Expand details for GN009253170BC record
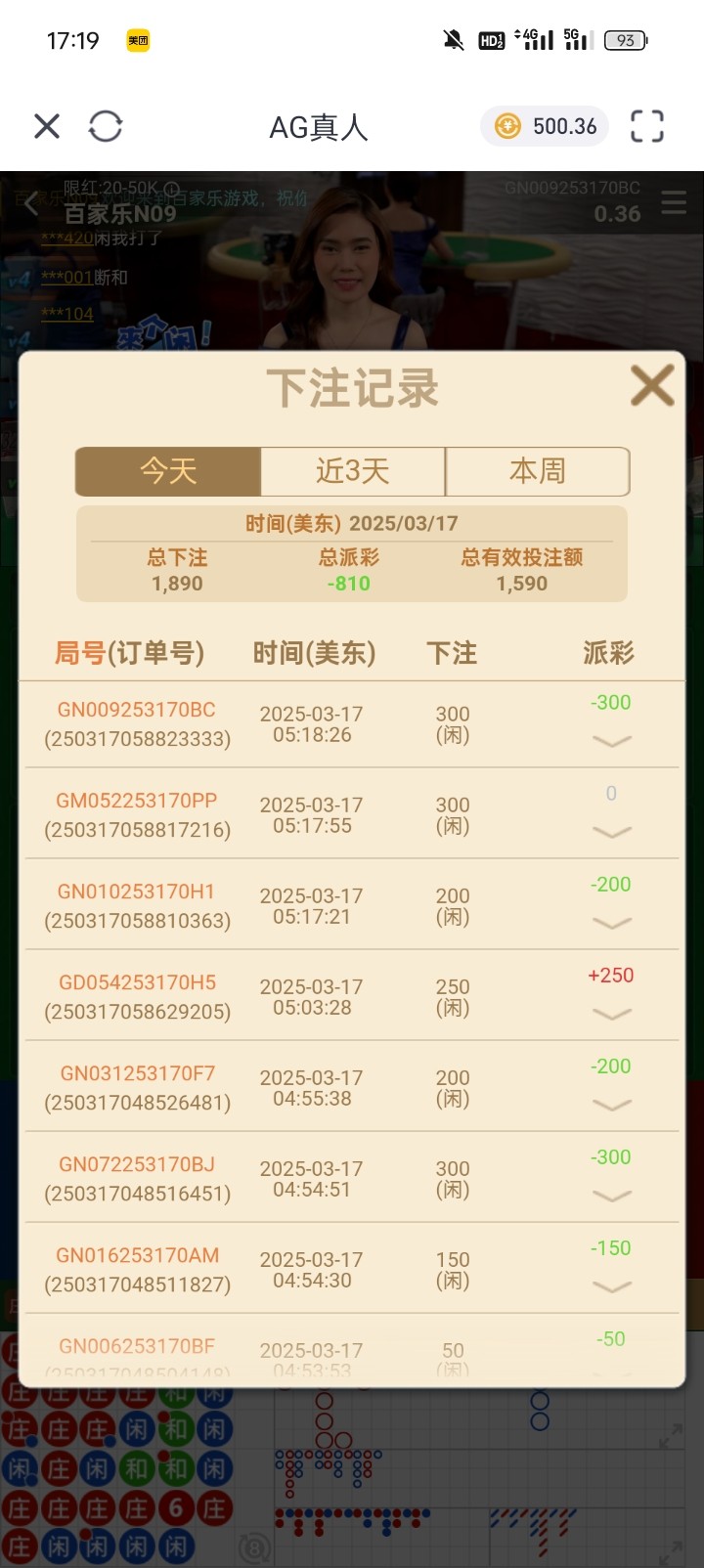704x1568 pixels. [x=611, y=741]
